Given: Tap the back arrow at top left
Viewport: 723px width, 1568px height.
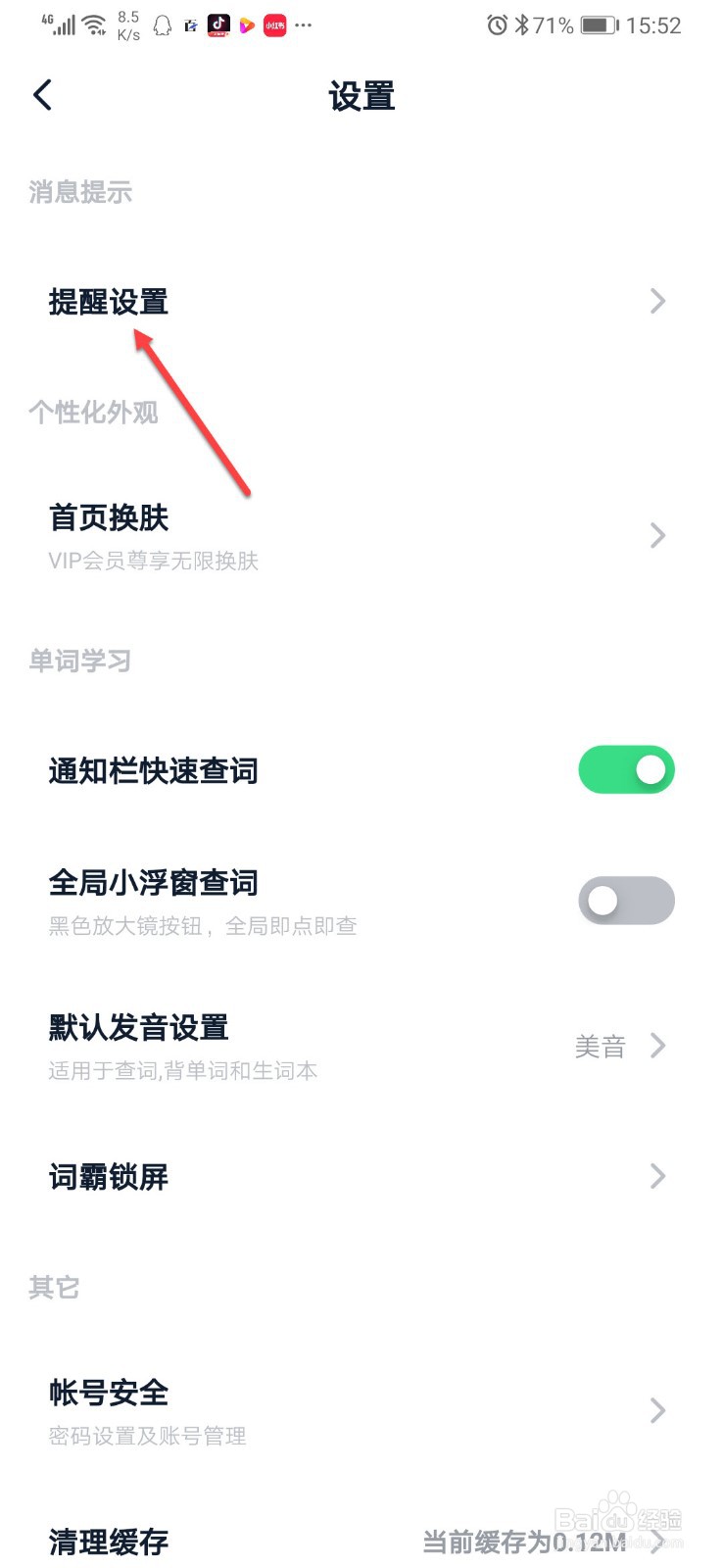Looking at the screenshot, I should pos(41,94).
